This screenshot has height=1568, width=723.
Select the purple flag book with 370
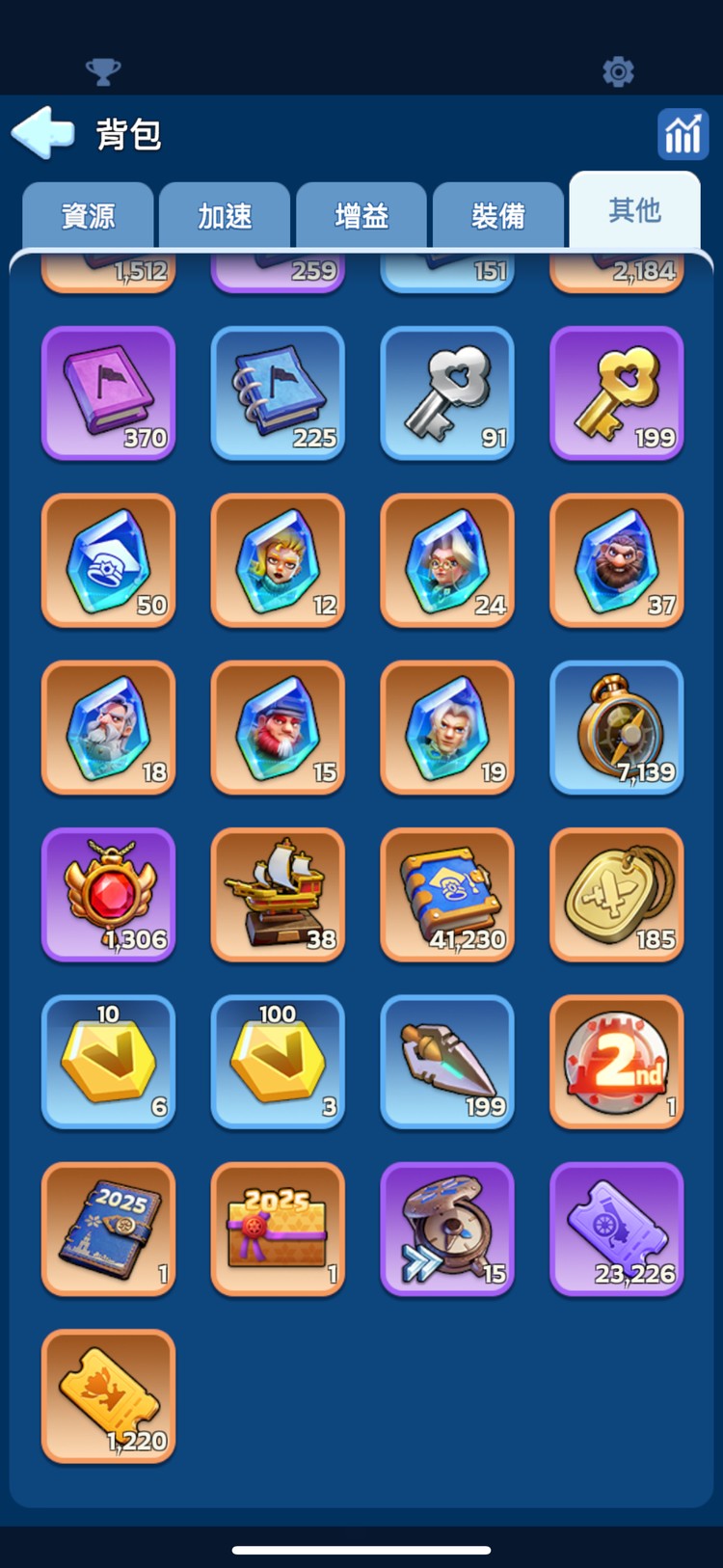[x=108, y=393]
